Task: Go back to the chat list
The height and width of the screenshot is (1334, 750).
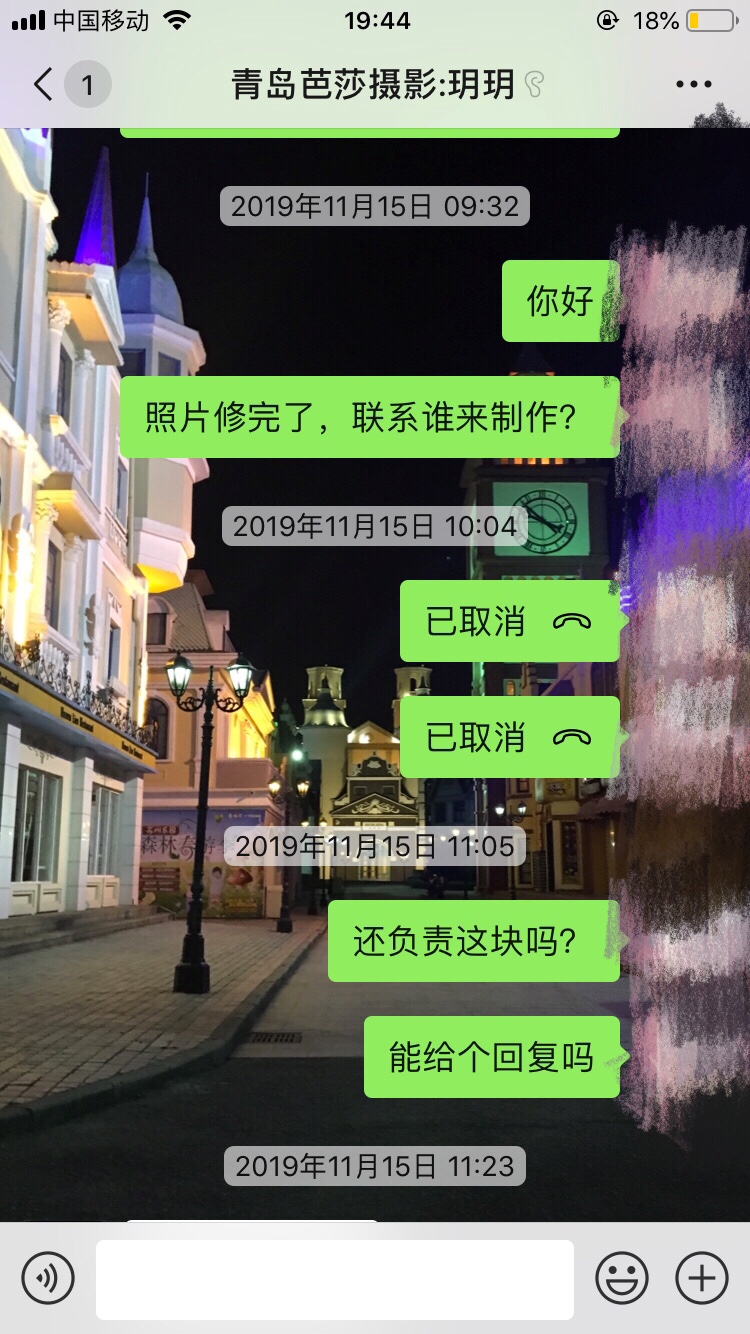Action: (x=44, y=85)
